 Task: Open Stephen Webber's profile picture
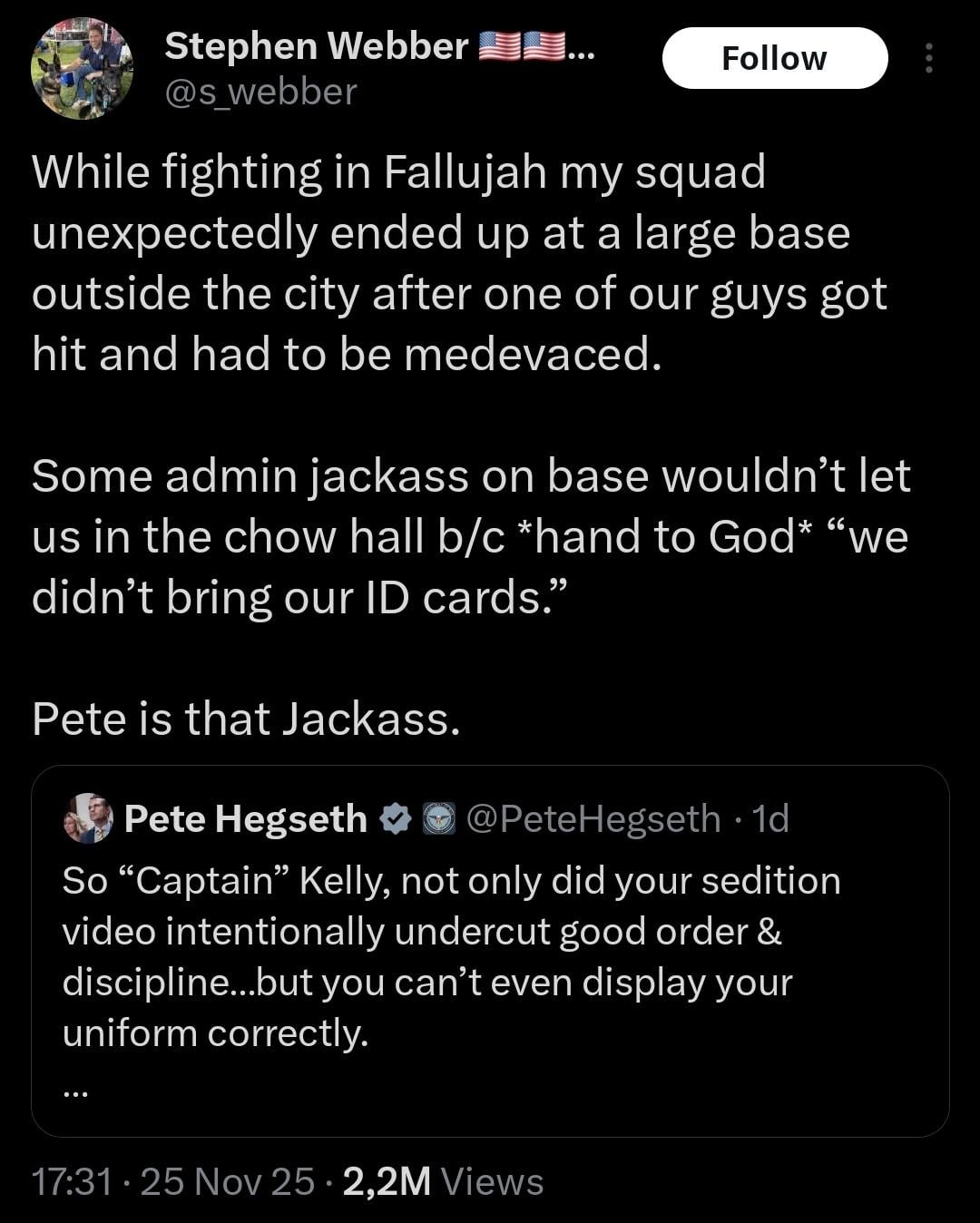click(83, 69)
